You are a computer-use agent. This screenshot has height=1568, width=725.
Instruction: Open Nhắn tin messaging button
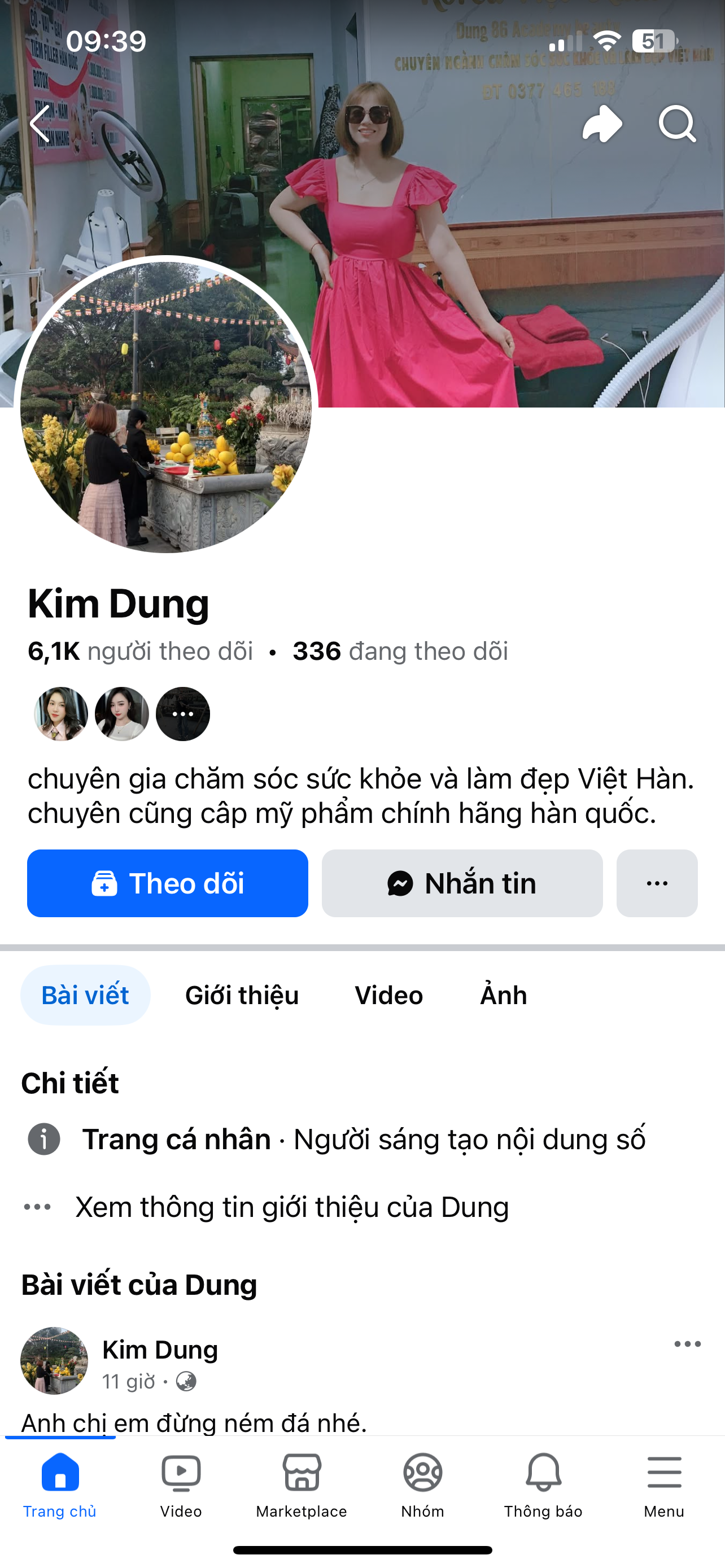[x=462, y=883]
